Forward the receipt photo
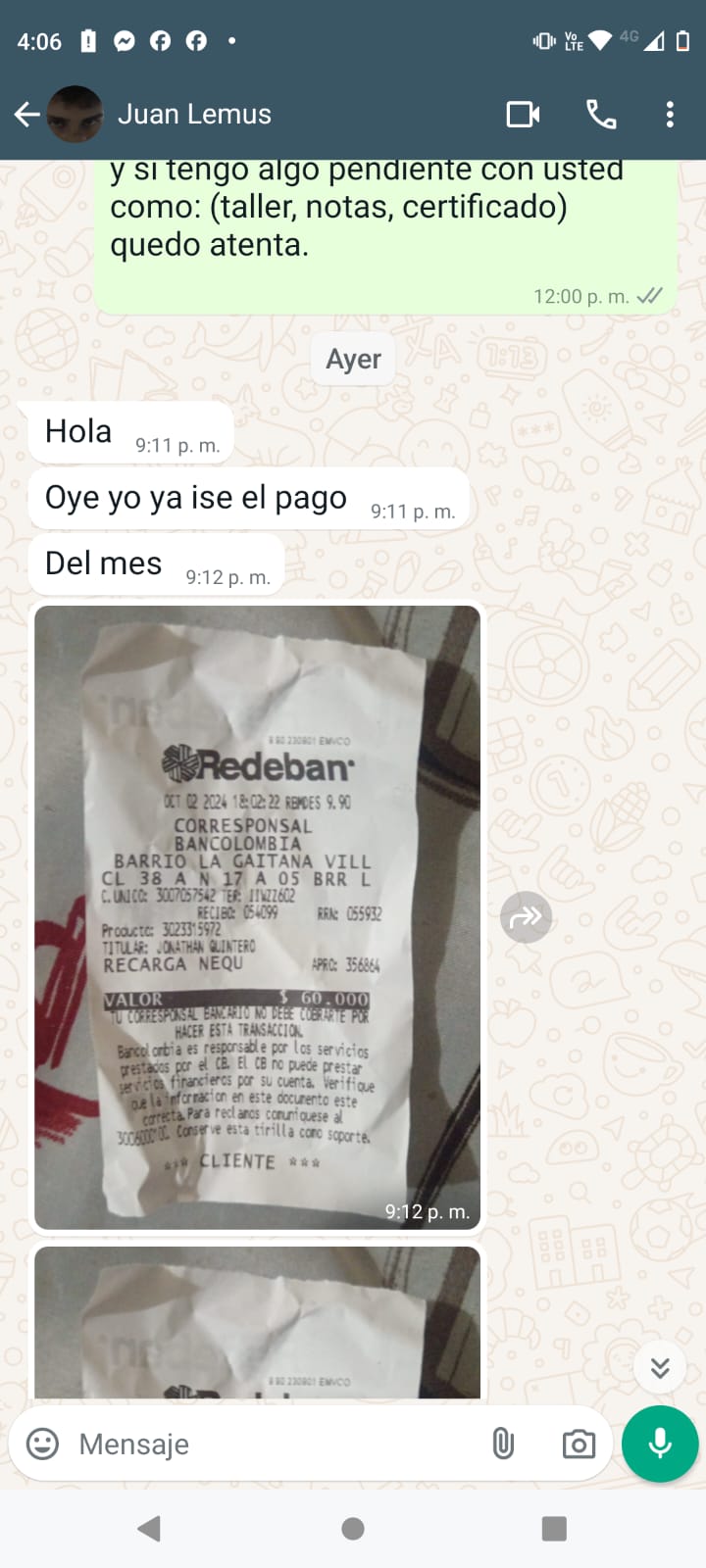706x1568 pixels. point(526,917)
